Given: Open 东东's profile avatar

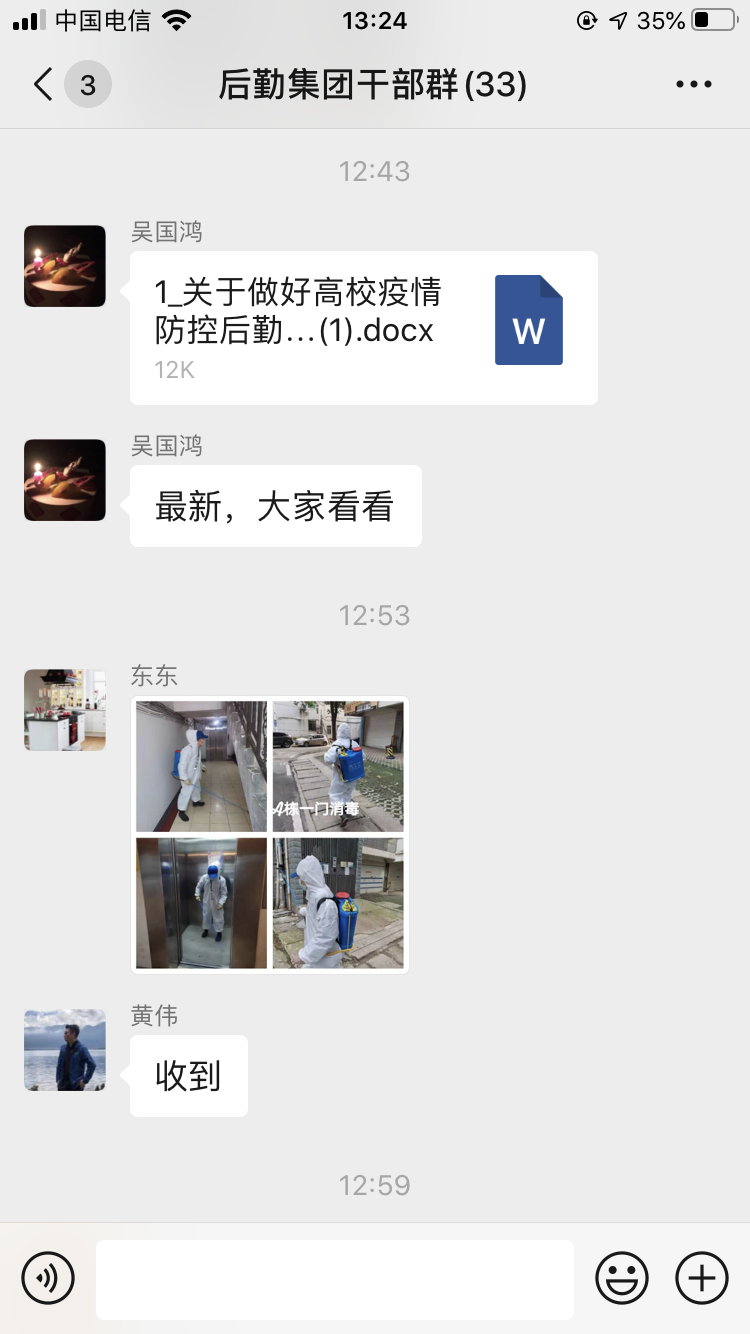Looking at the screenshot, I should 65,710.
